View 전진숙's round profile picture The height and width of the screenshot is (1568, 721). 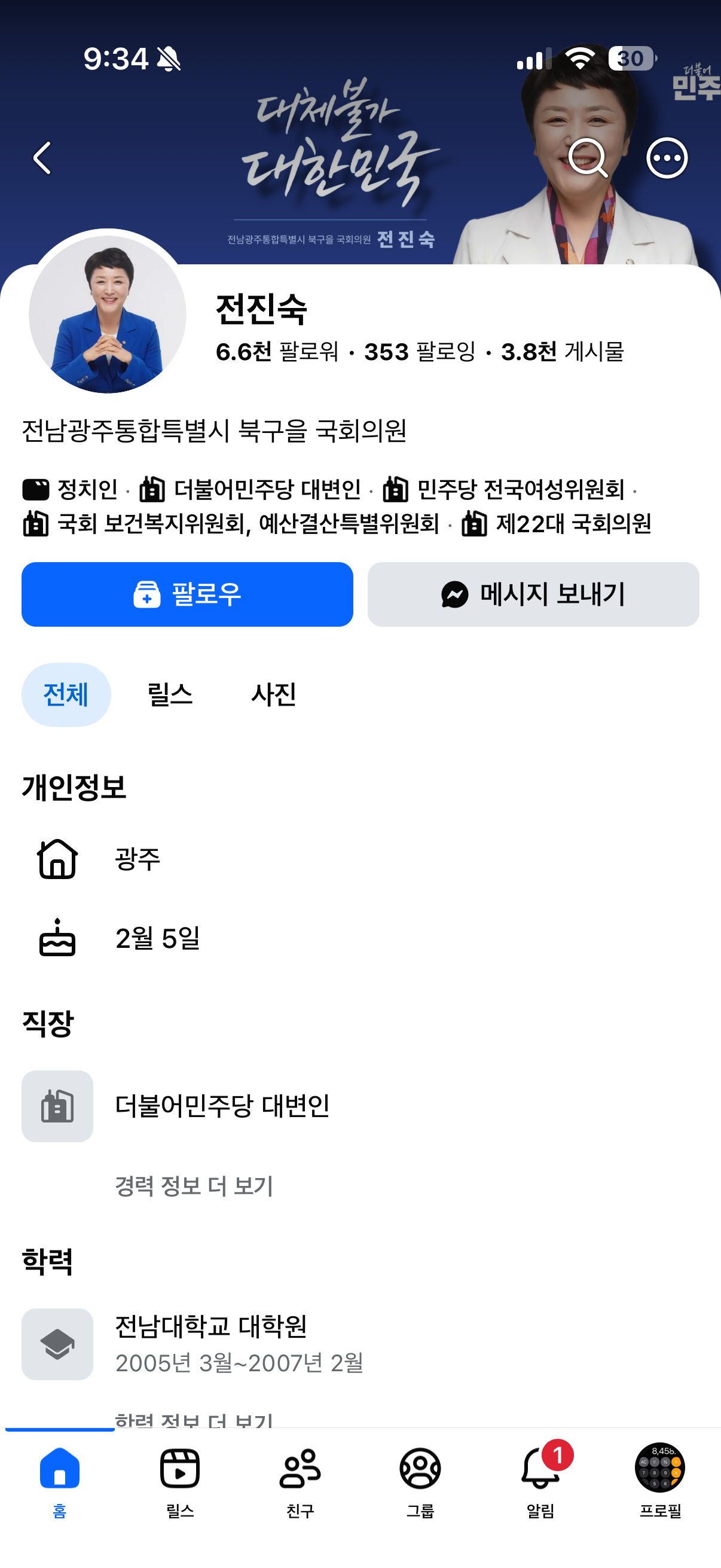pos(108,315)
